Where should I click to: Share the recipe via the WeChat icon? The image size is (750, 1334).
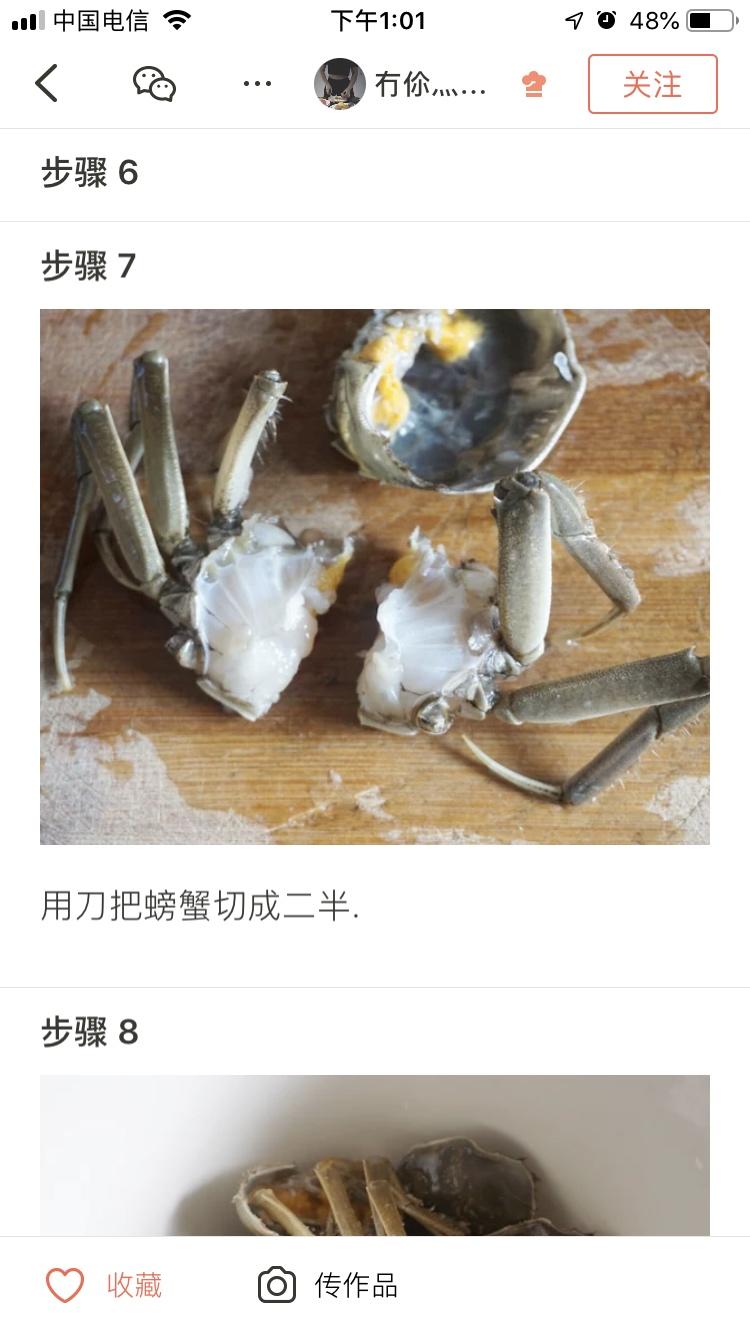click(x=155, y=84)
